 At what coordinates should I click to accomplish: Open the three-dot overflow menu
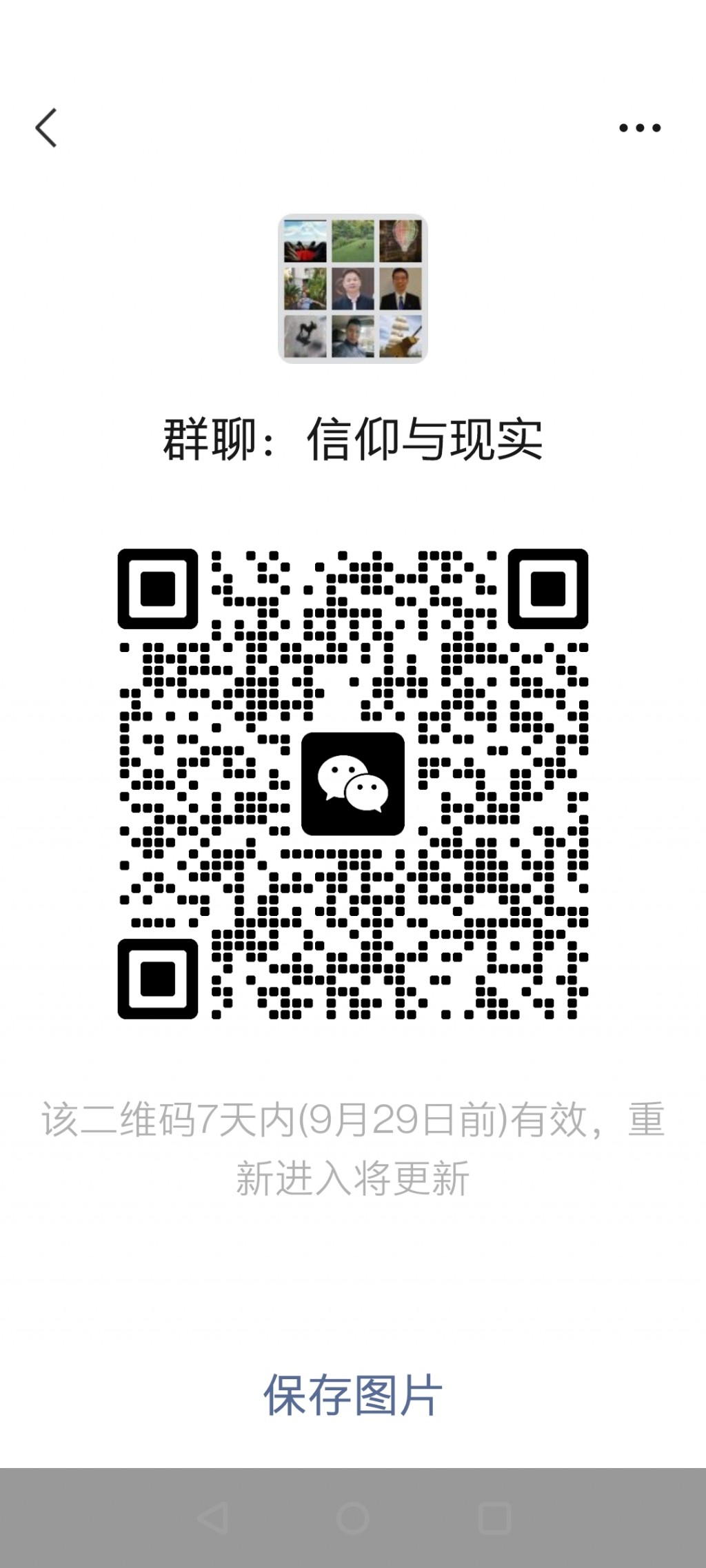point(639,128)
